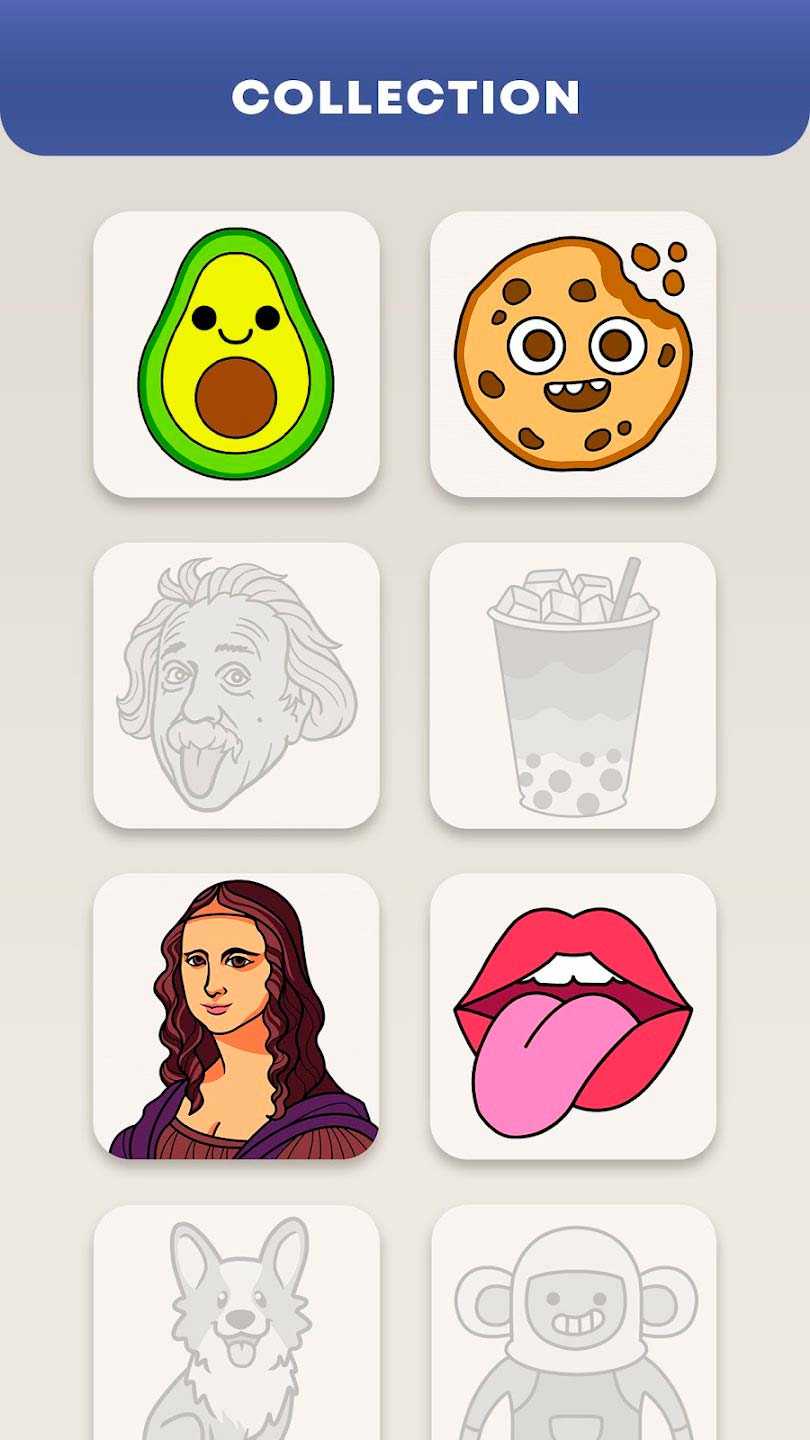
Task: View the colored Mona Lisa artwork
Action: pyautogui.click(x=236, y=1016)
